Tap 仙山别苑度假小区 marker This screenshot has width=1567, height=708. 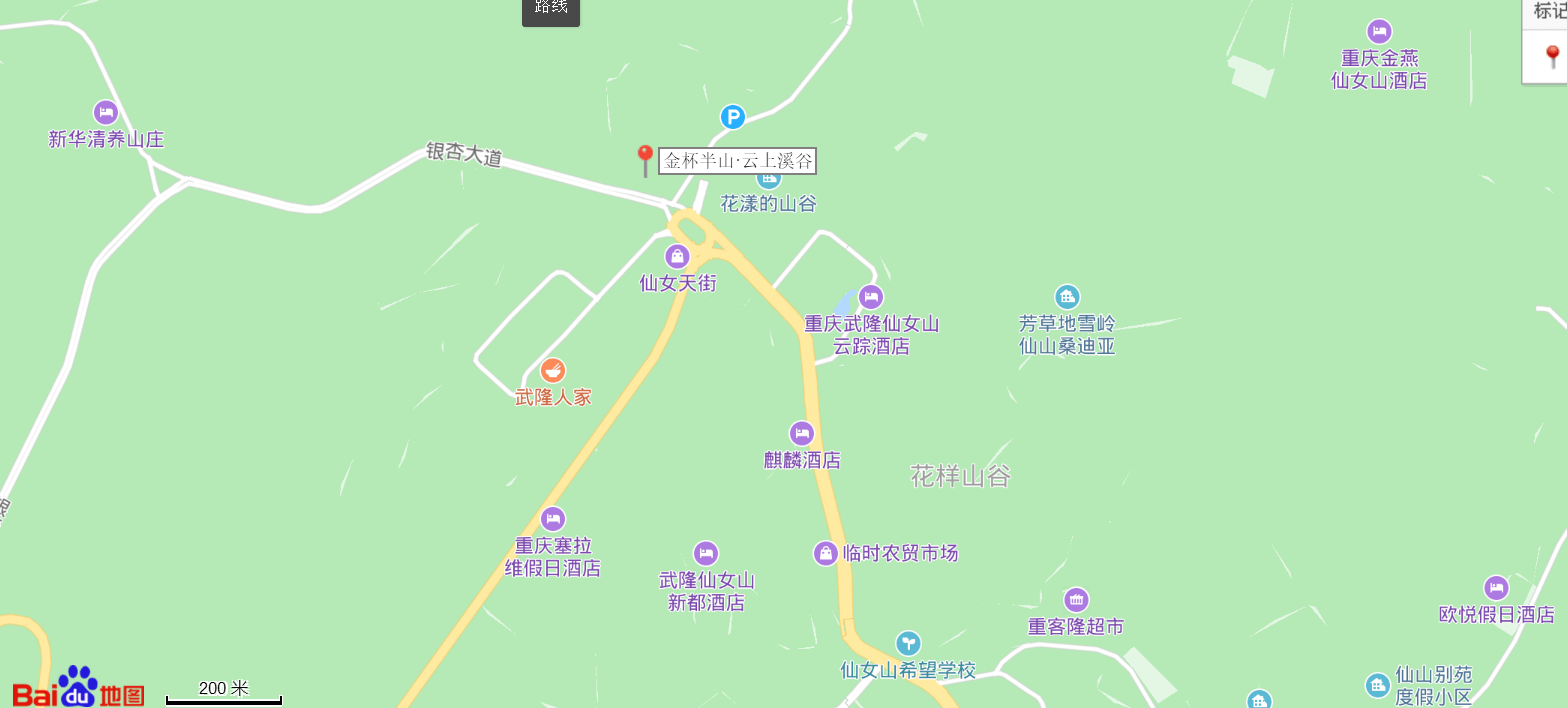[1378, 685]
